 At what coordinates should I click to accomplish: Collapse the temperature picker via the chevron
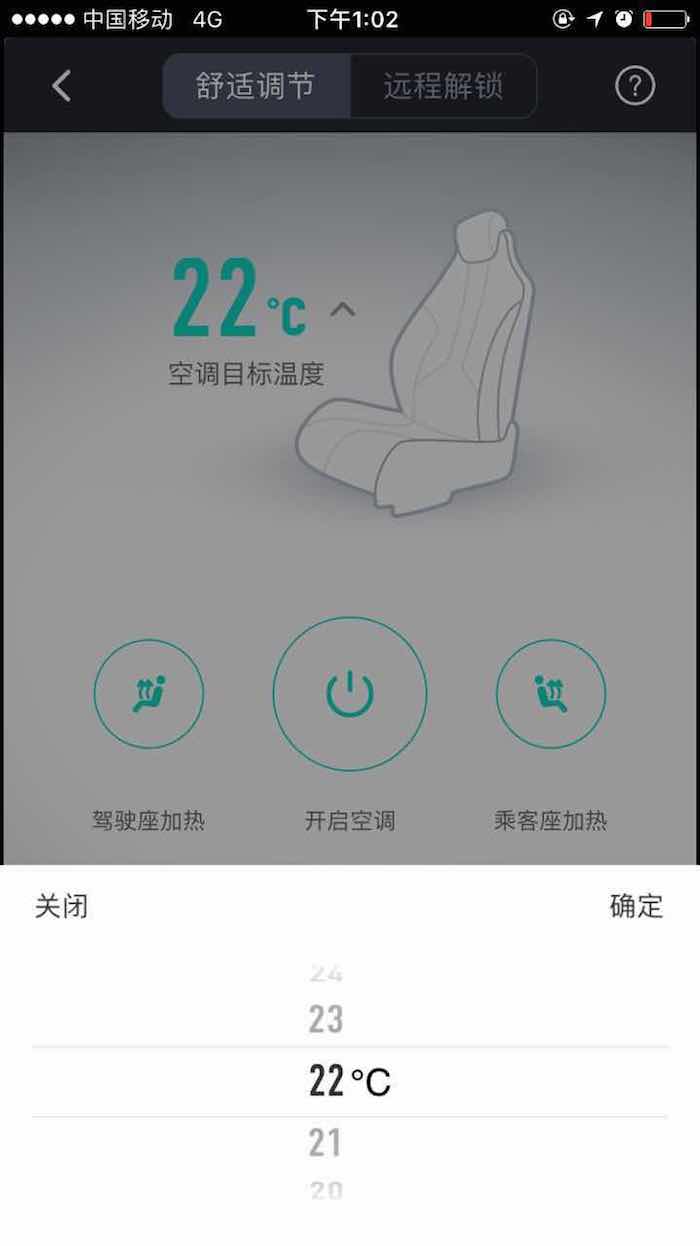342,310
